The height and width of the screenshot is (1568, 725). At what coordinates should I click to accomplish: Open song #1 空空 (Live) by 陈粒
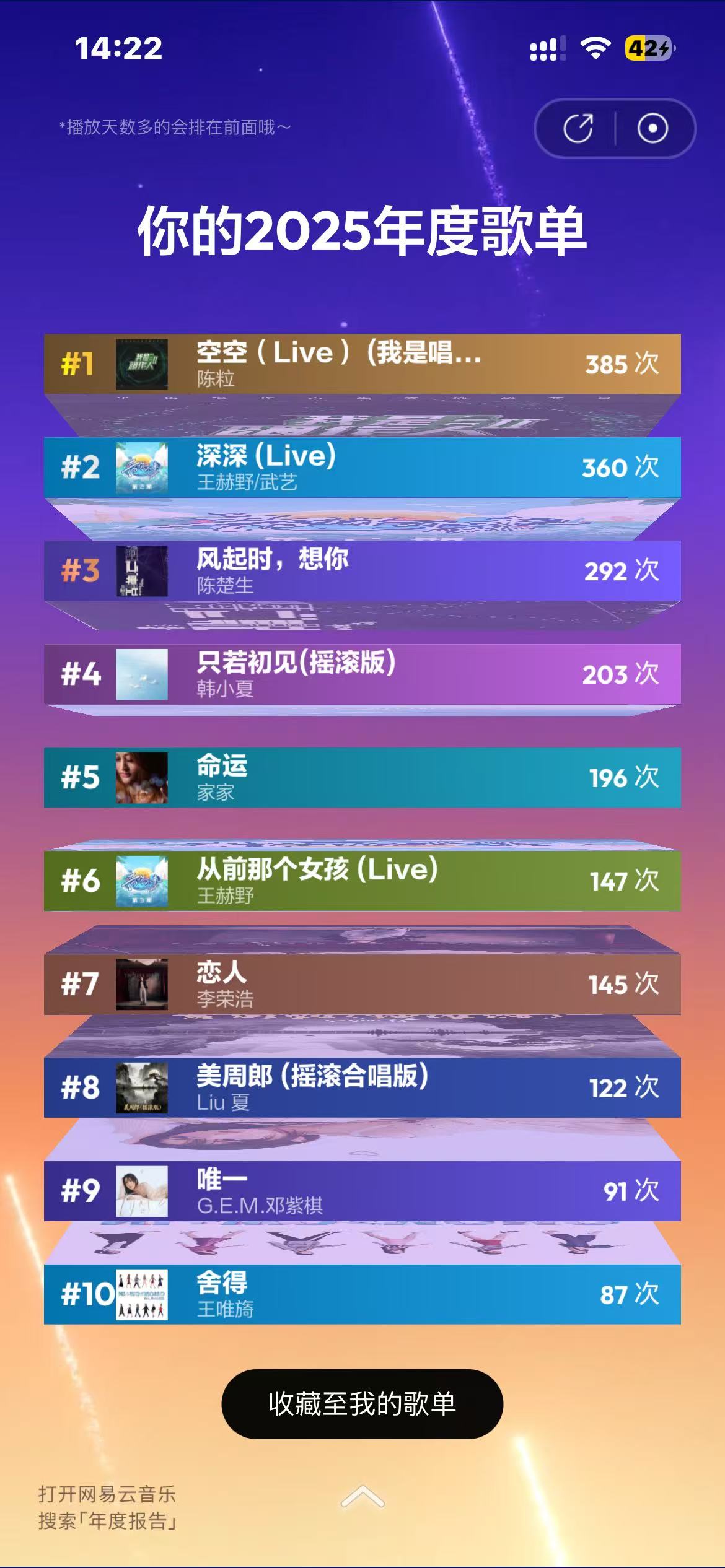pos(362,364)
